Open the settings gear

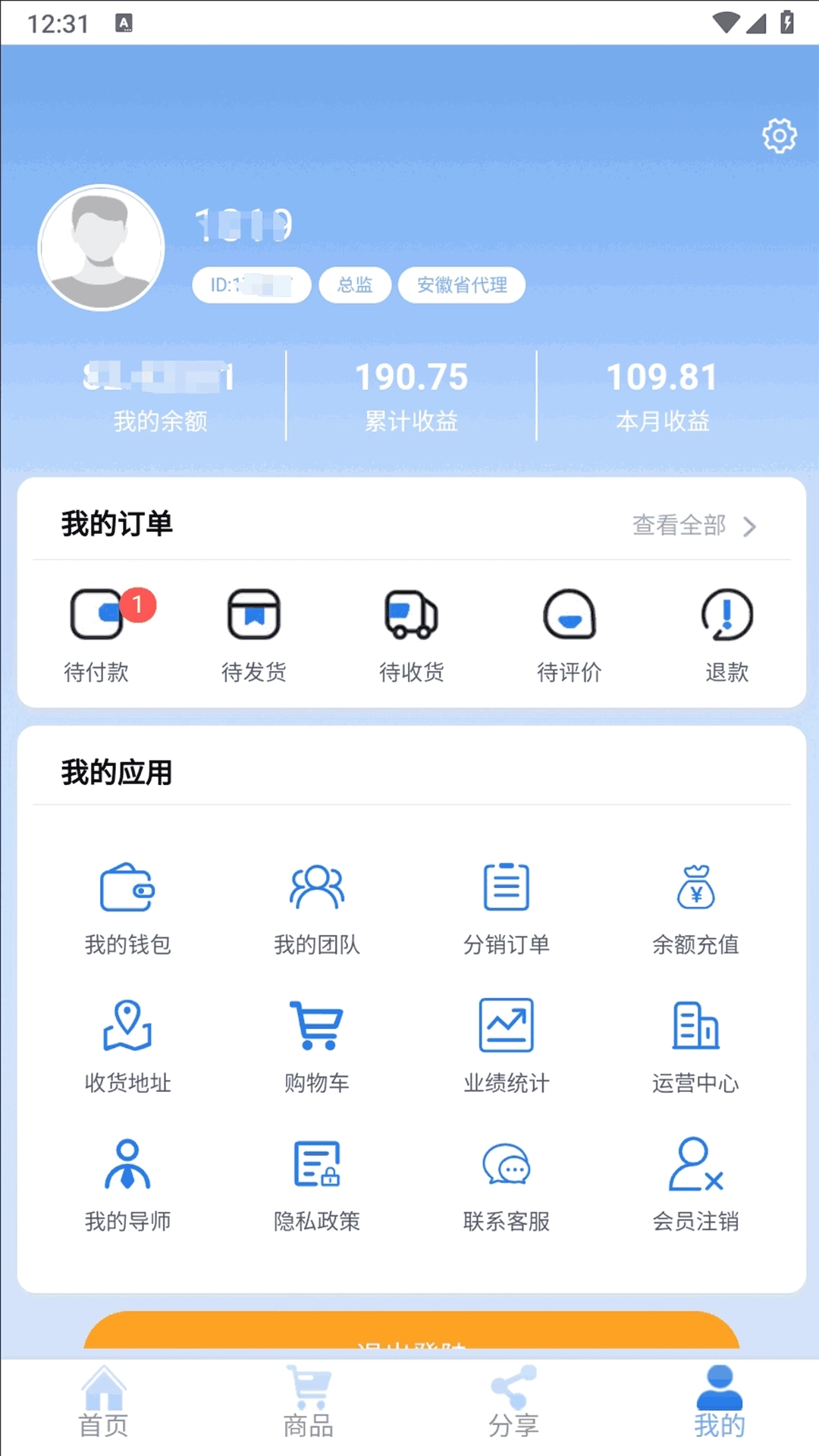coord(779,135)
